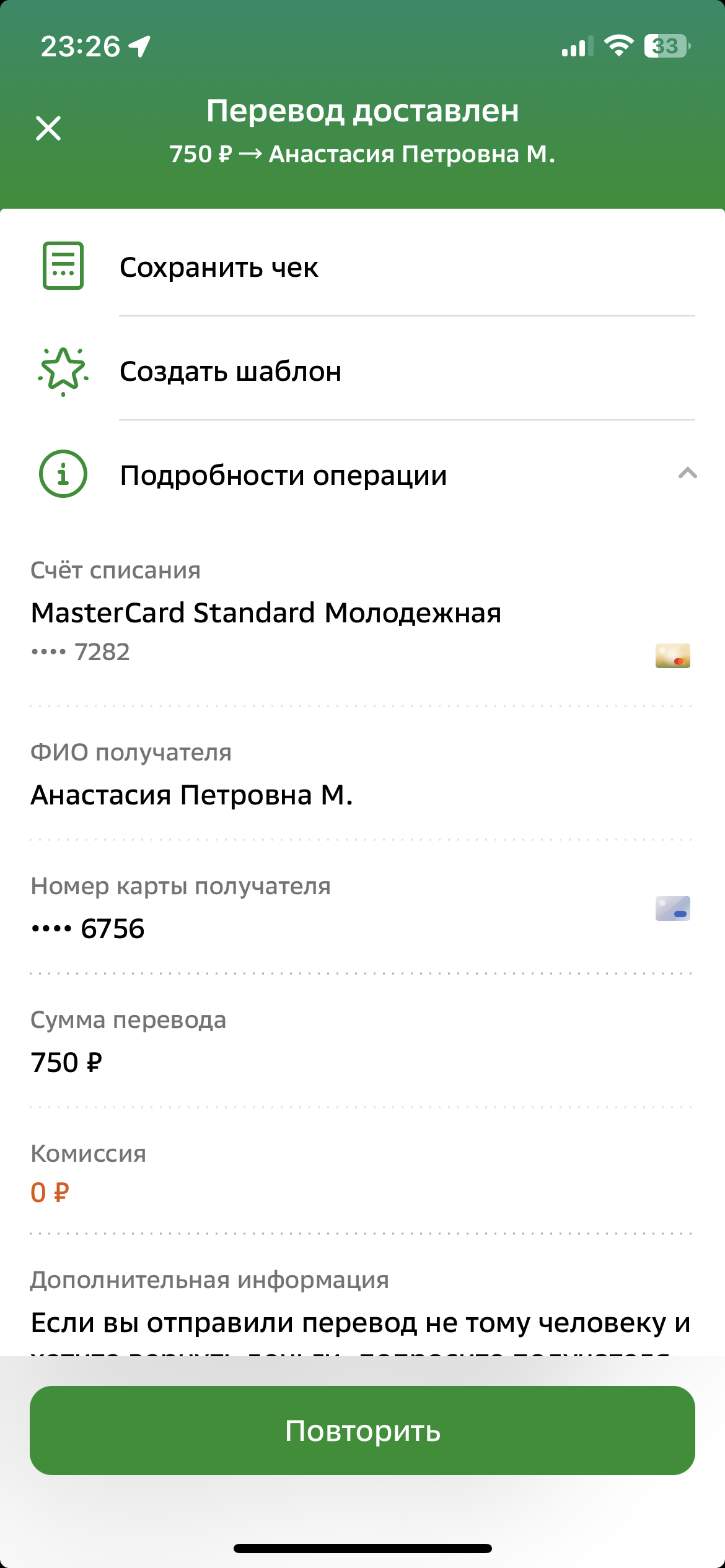Select Создать шаблон row

click(x=362, y=371)
